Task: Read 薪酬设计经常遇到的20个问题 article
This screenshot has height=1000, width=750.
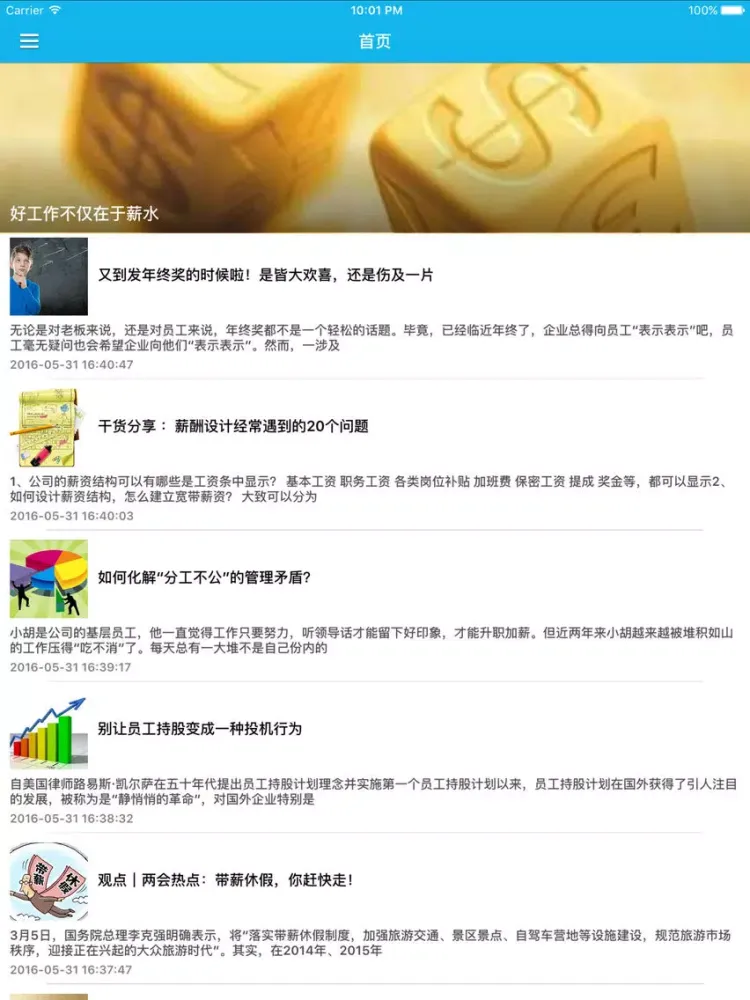Action: (x=233, y=426)
